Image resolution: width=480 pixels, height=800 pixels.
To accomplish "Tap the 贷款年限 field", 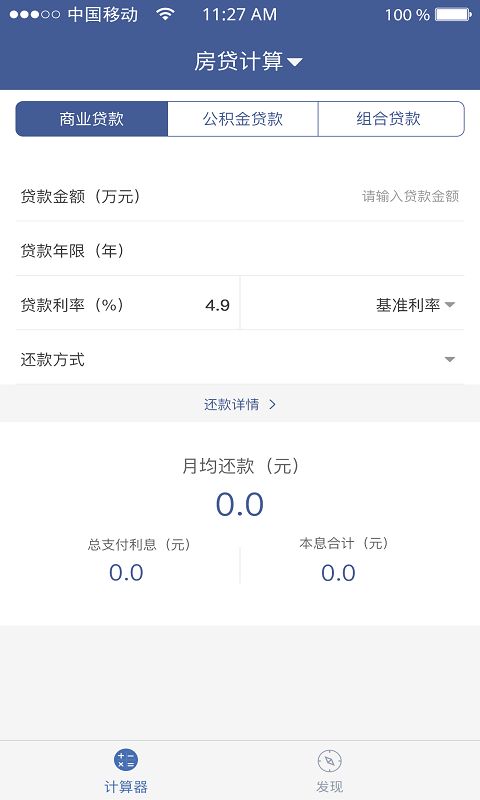I will (240, 251).
